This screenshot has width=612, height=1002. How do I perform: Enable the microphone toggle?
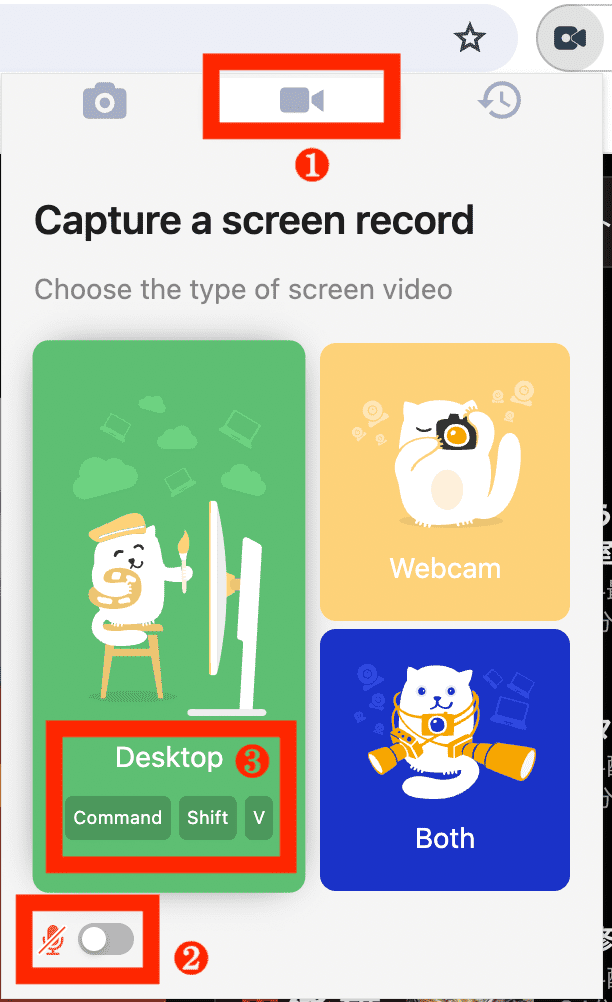[x=105, y=939]
